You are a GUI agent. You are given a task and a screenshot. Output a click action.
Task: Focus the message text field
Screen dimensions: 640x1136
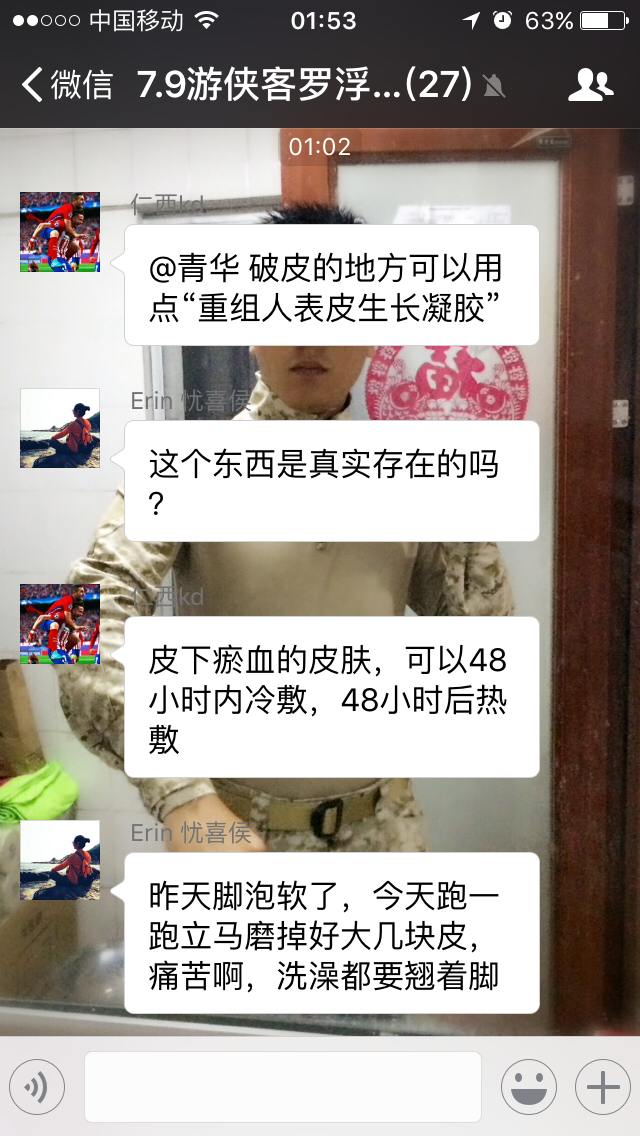[282, 1087]
